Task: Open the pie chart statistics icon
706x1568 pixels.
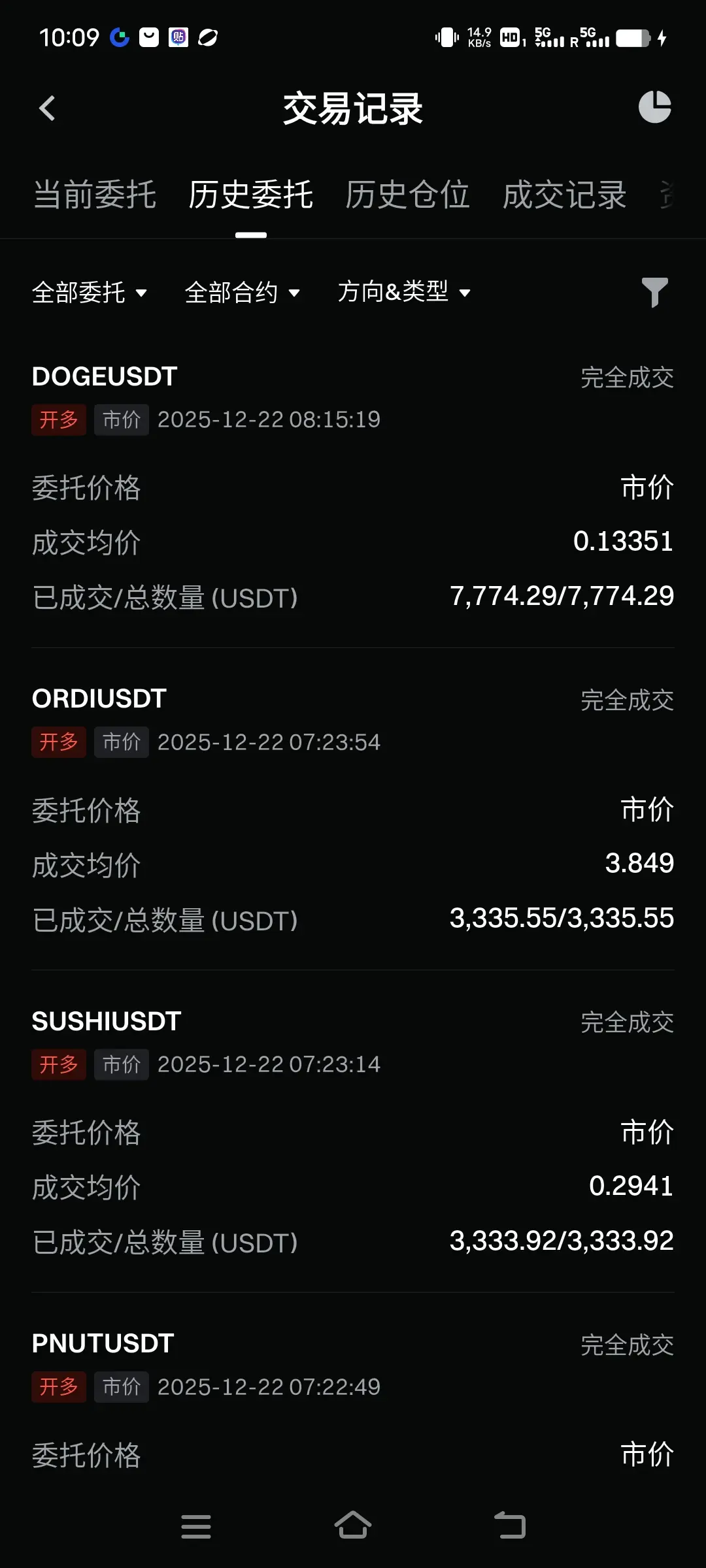Action: click(x=654, y=107)
